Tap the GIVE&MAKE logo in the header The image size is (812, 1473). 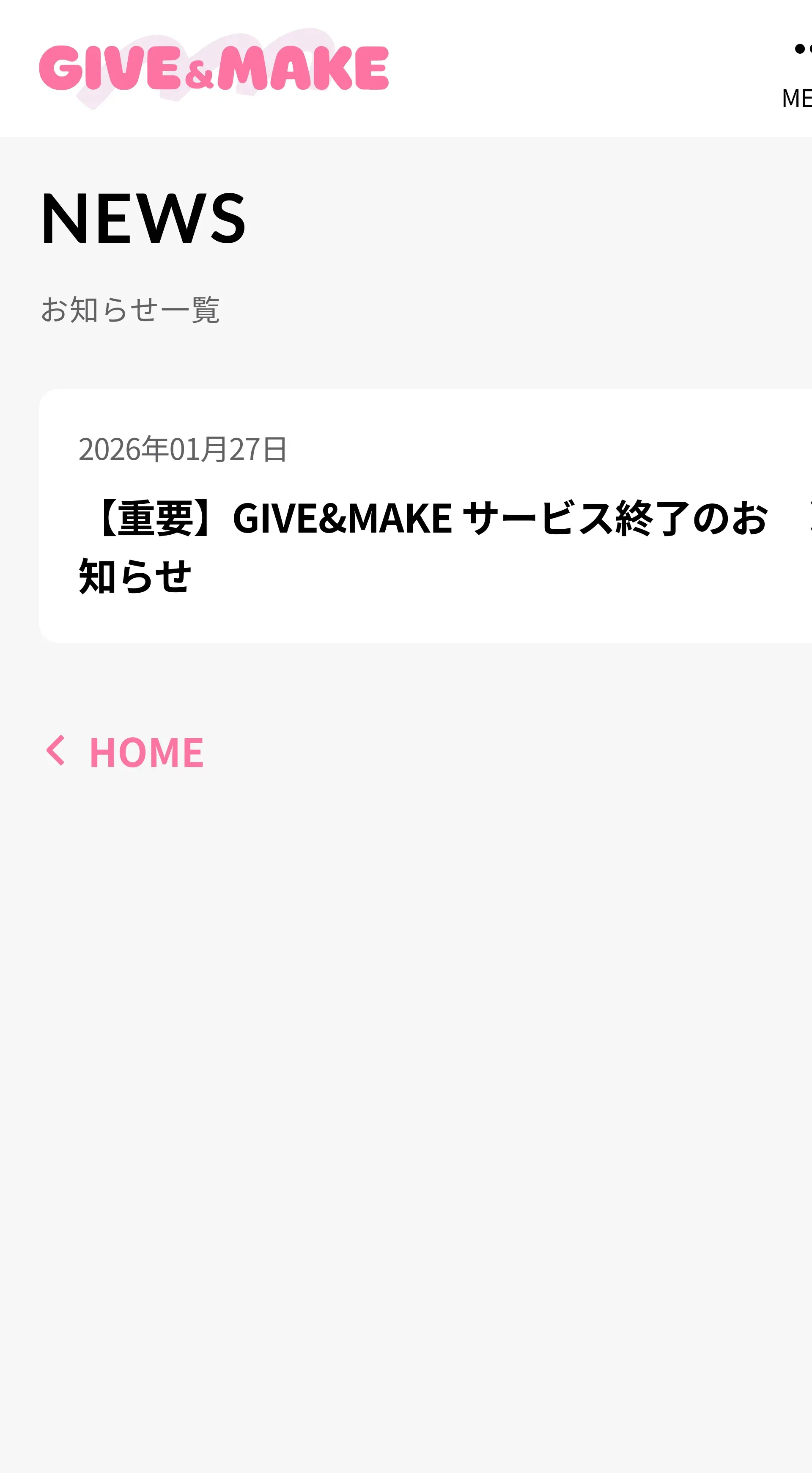click(214, 69)
